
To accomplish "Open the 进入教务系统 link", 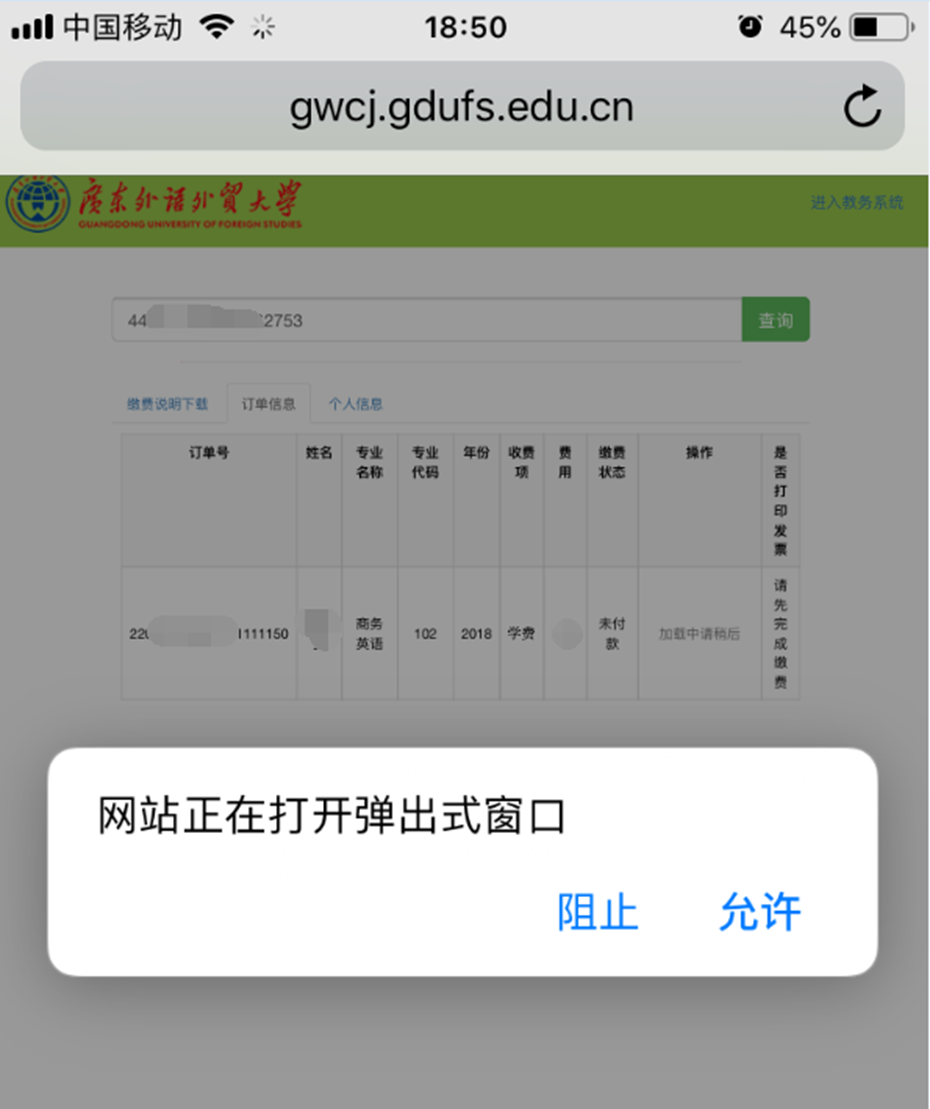I will pyautogui.click(x=856, y=203).
